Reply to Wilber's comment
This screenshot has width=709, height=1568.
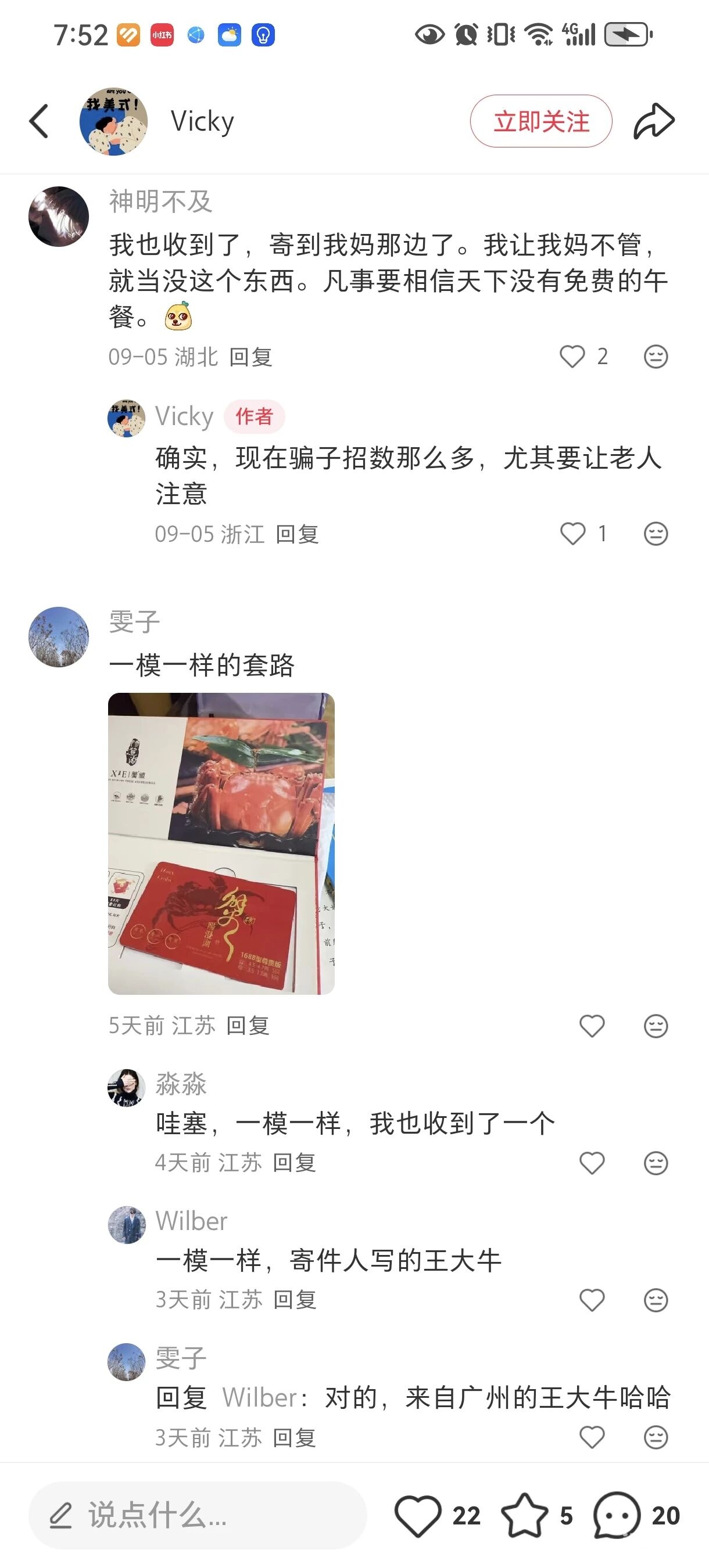tap(294, 1300)
